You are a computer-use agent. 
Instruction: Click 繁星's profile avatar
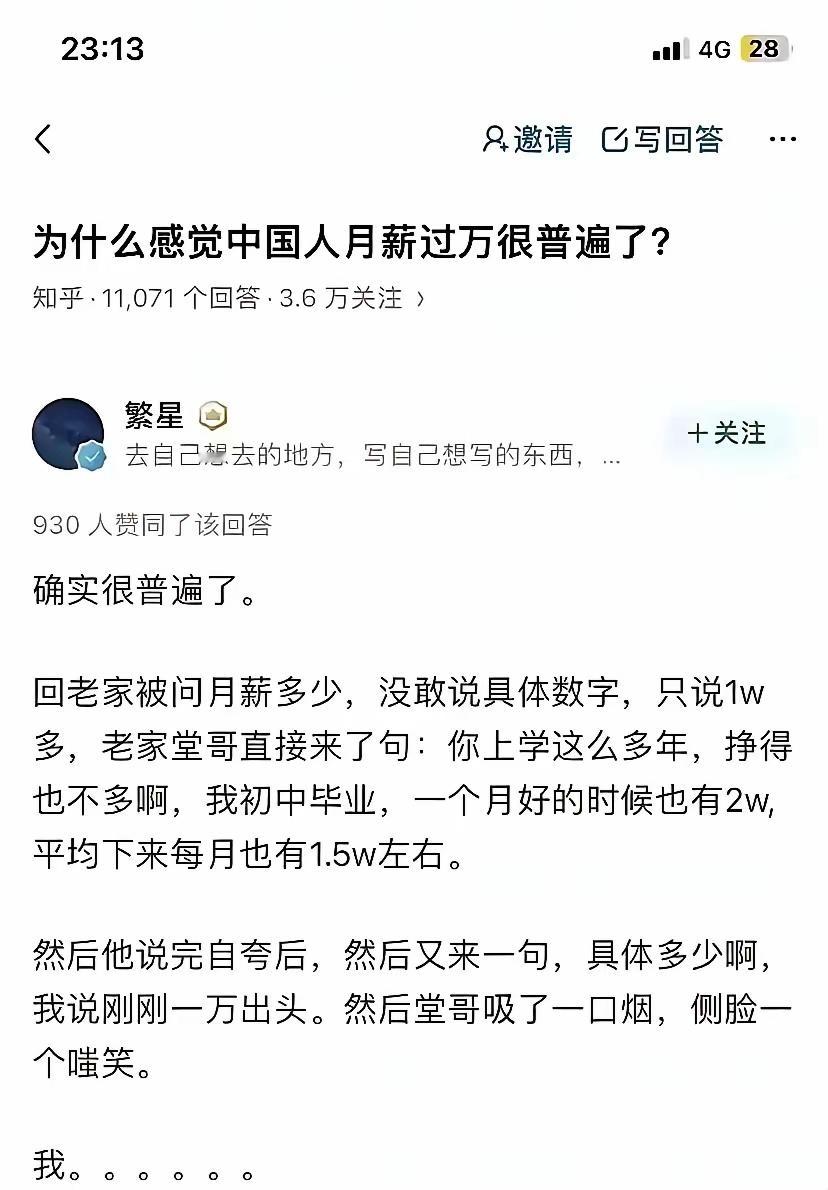(x=69, y=434)
